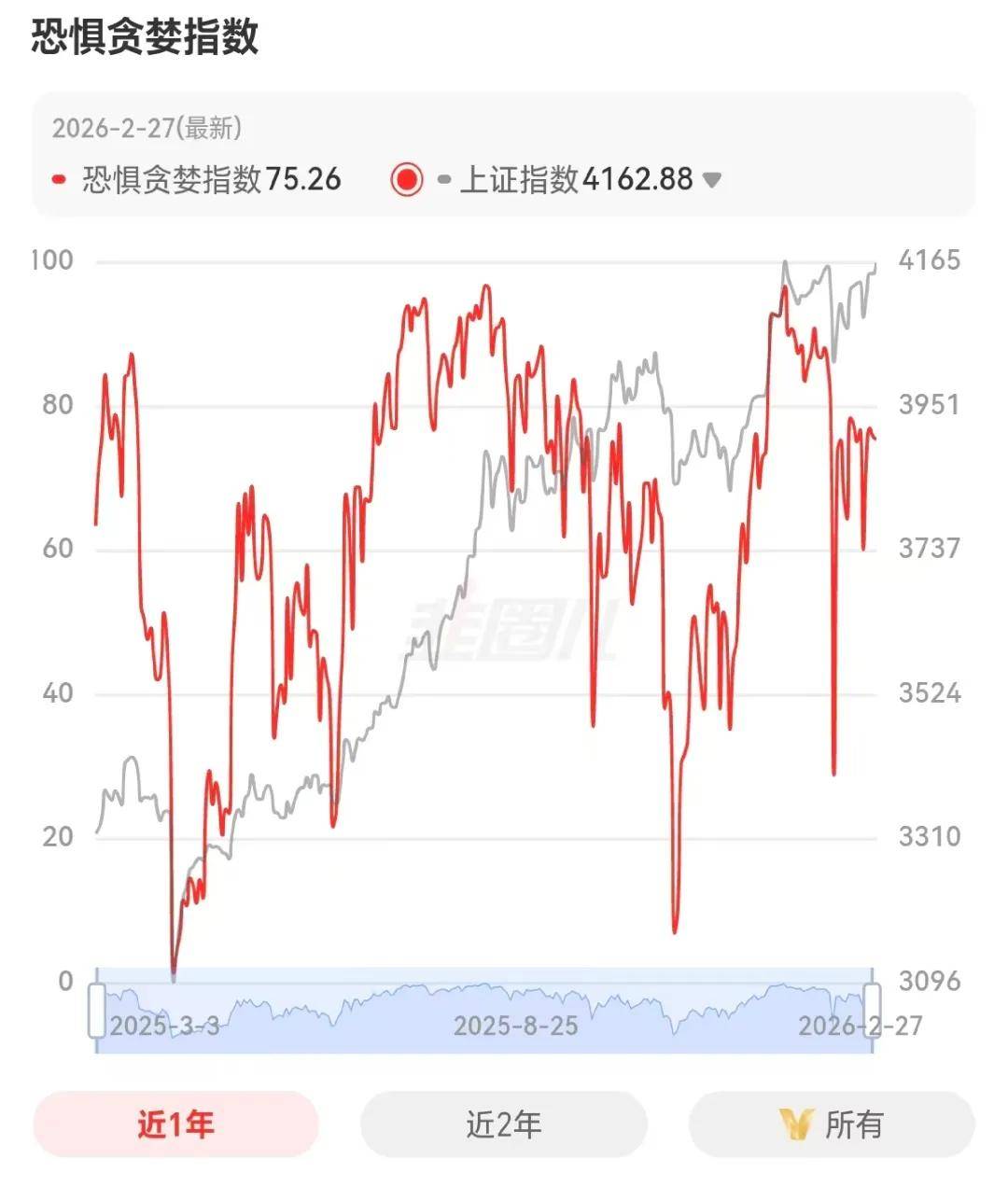The height and width of the screenshot is (1201, 1008).
Task: Switch to the 近1年 time range
Action: coord(175,1124)
